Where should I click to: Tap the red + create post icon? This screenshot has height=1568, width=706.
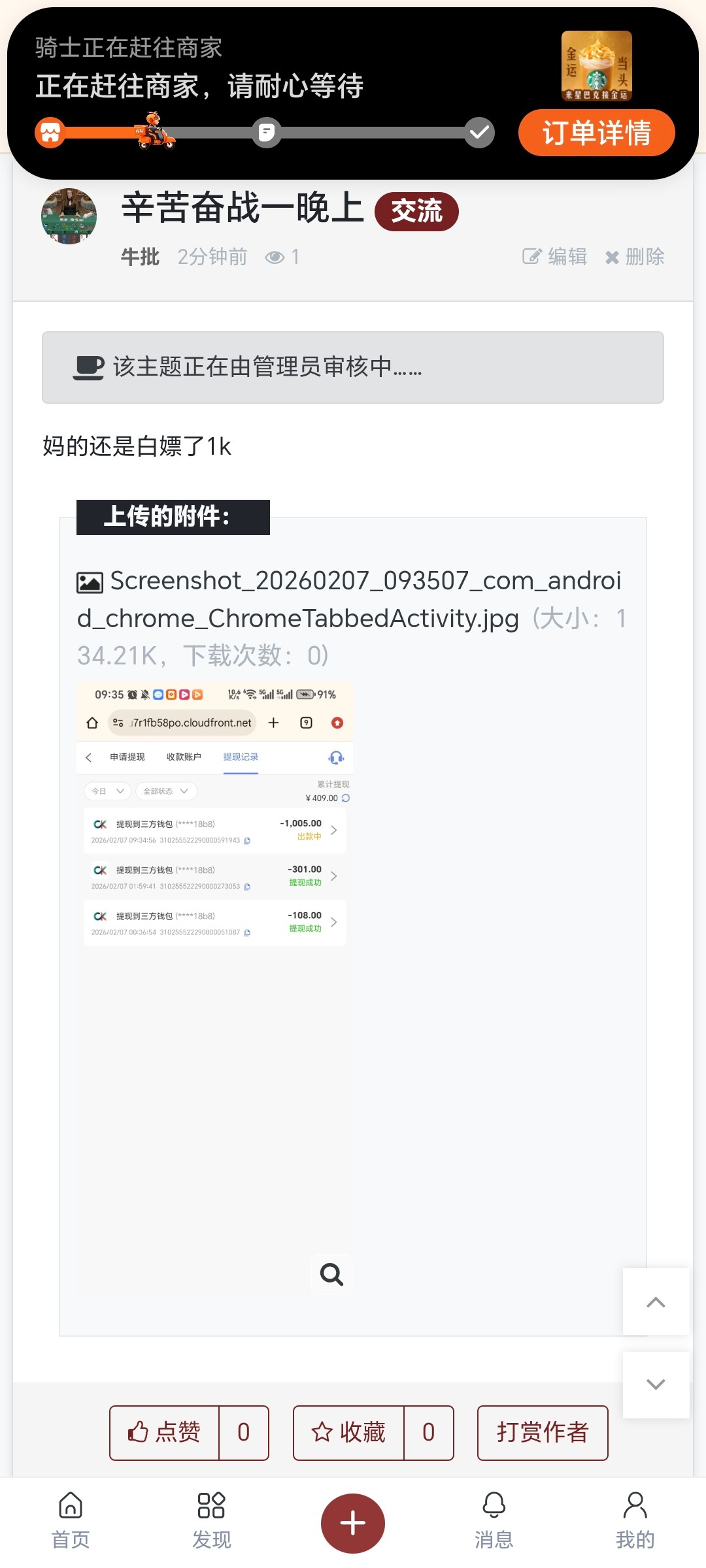(352, 1522)
